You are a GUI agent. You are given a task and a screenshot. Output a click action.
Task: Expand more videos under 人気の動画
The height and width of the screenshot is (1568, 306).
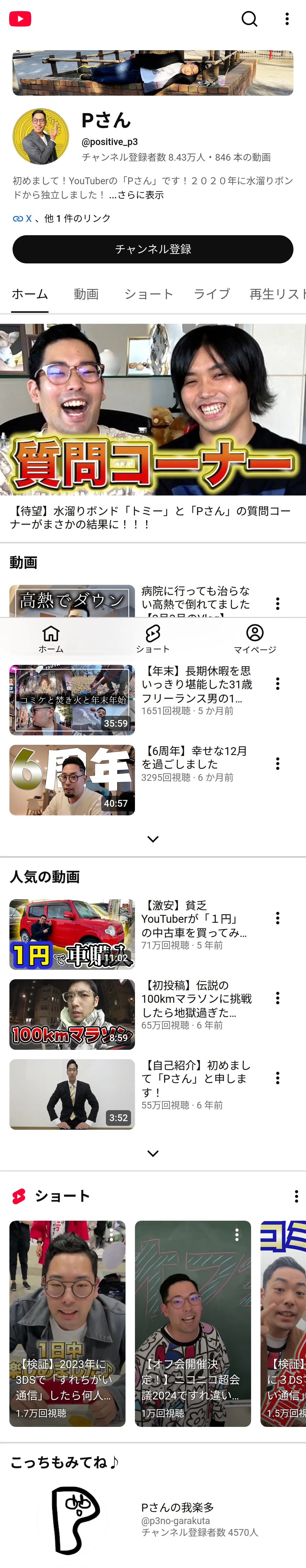pyautogui.click(x=153, y=1153)
